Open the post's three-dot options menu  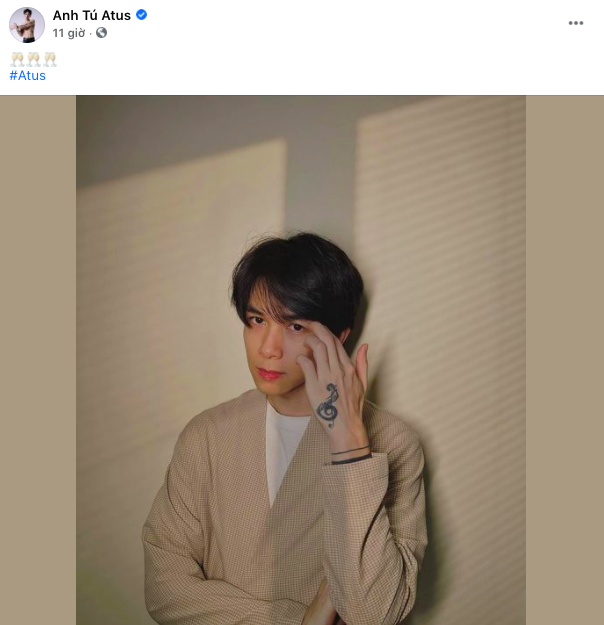(575, 23)
